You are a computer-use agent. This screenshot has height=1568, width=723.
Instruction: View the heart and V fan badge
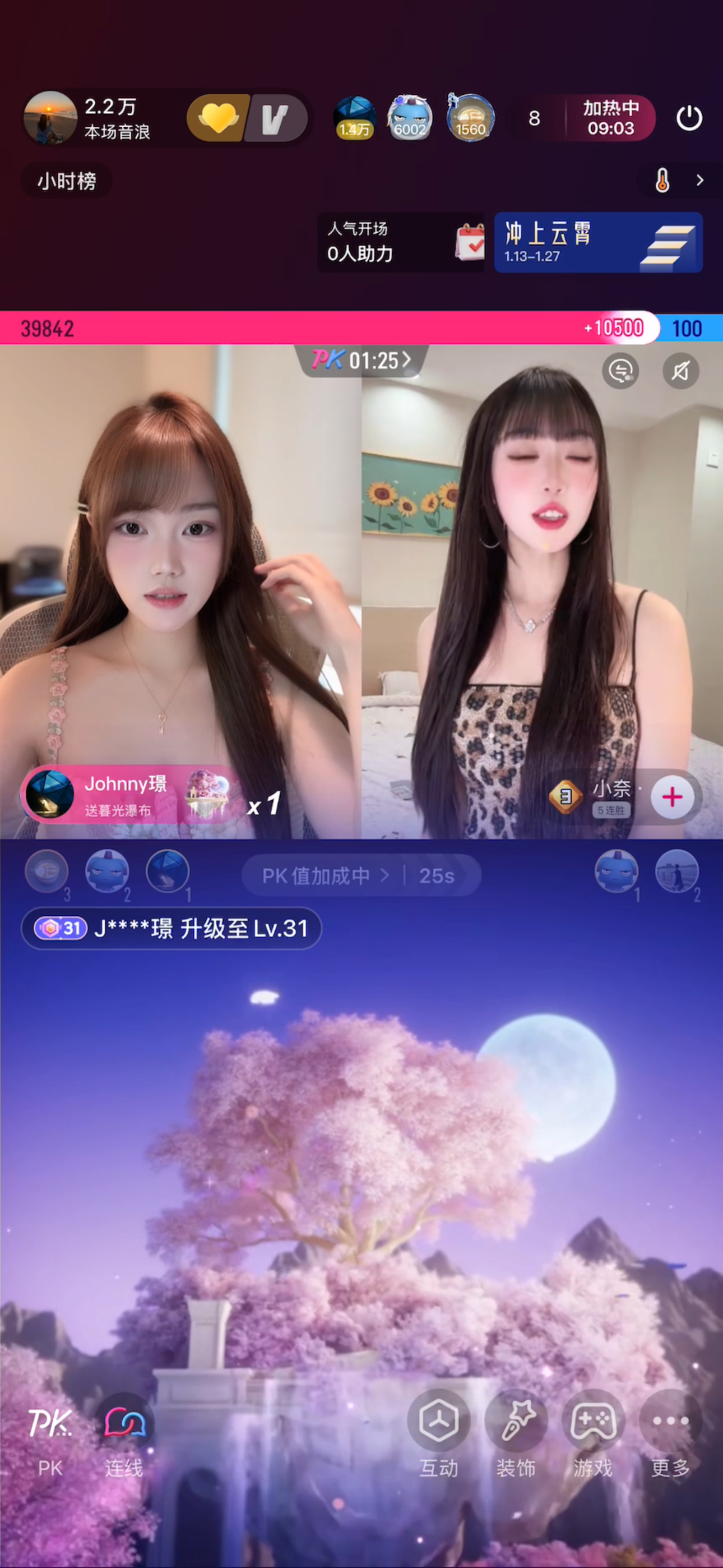(x=246, y=118)
